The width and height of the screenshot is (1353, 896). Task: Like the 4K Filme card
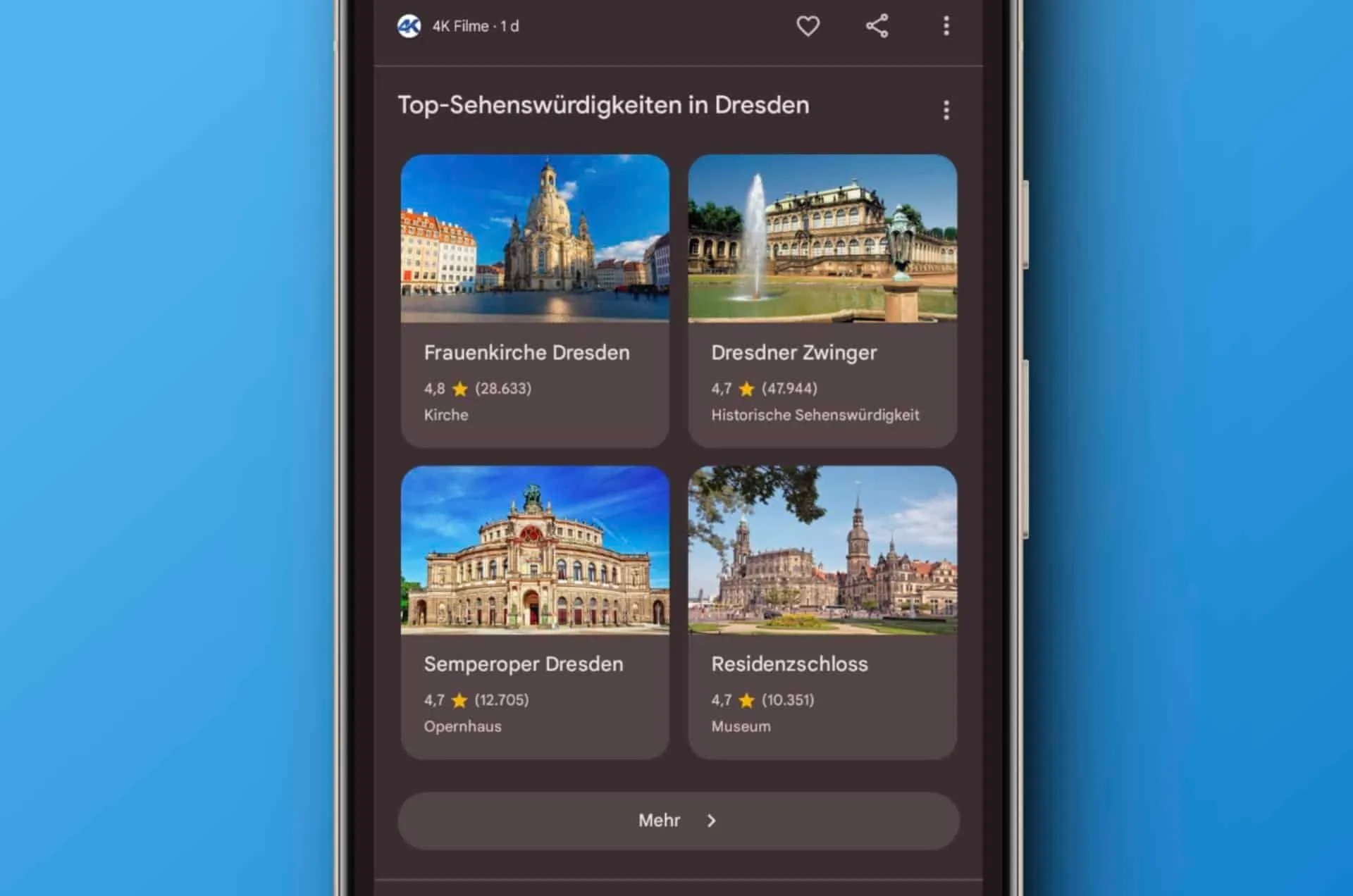808,26
